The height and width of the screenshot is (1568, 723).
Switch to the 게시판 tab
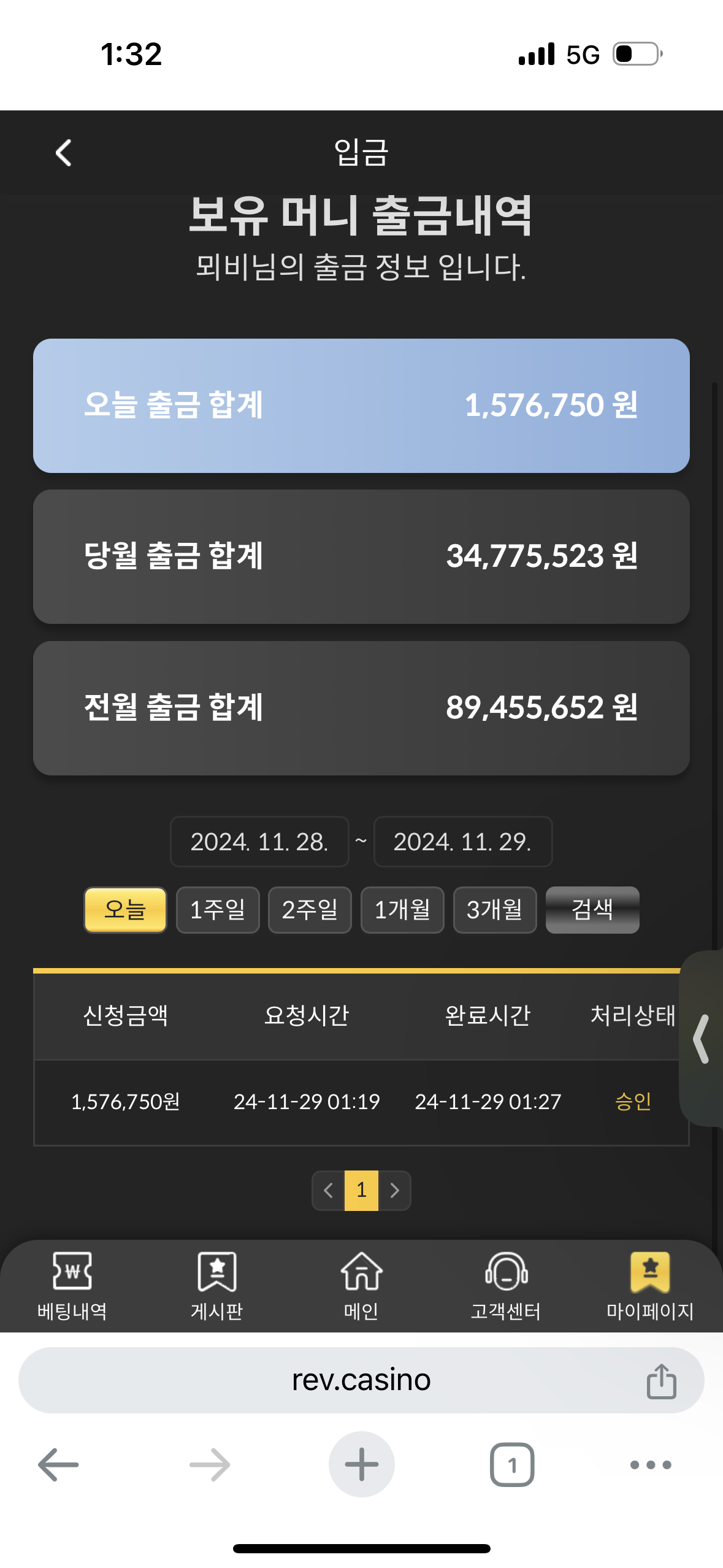pos(217,1286)
